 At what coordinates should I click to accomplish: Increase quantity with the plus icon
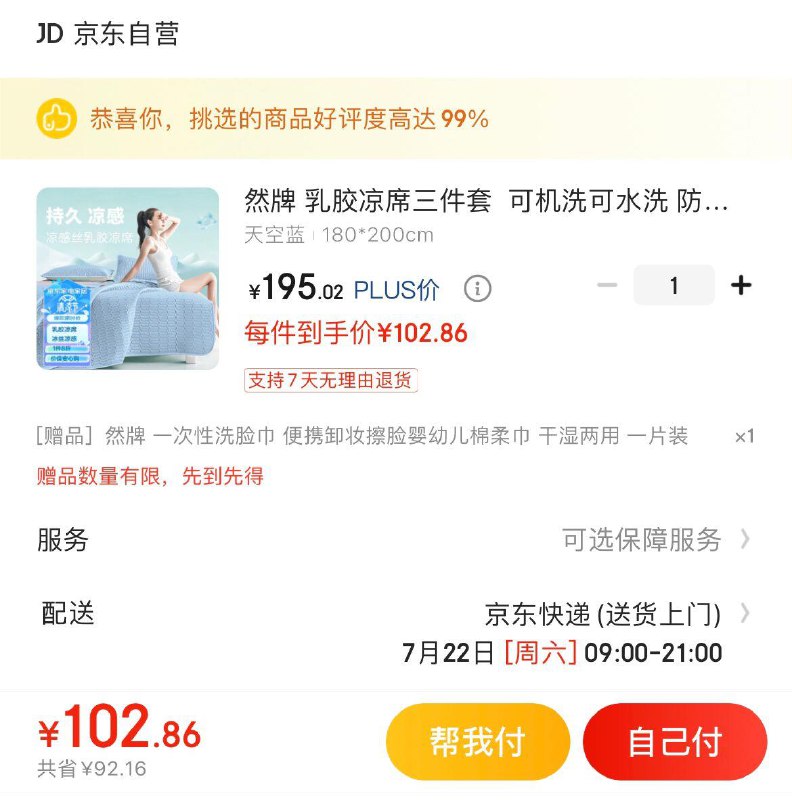pyautogui.click(x=742, y=285)
